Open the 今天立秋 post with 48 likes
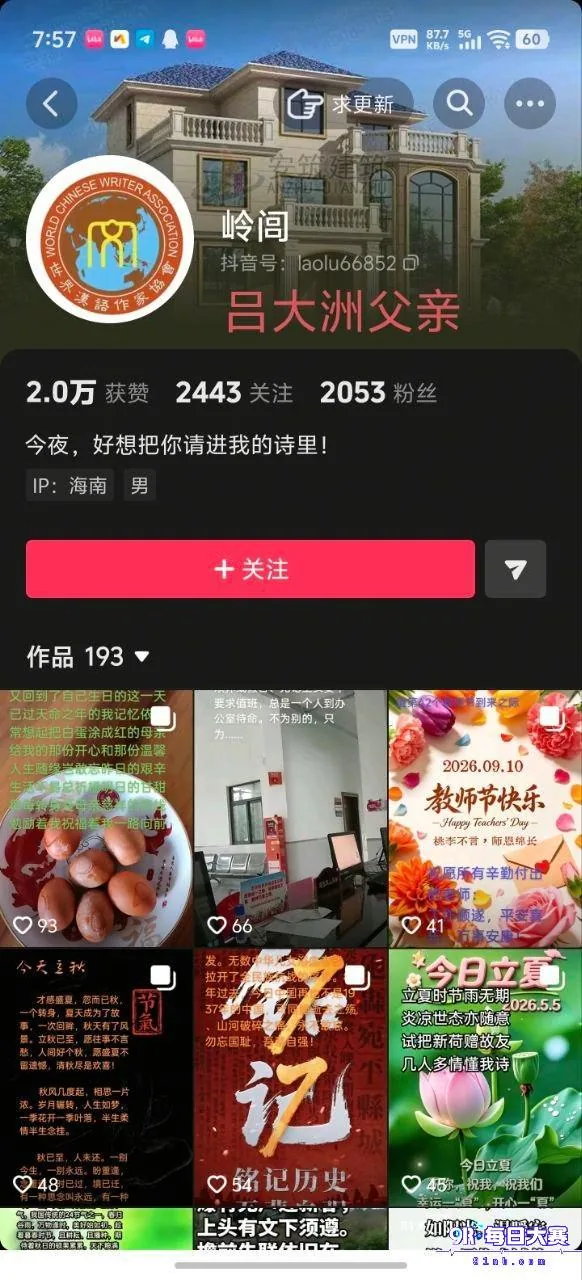The width and height of the screenshot is (582, 1280). point(96,1077)
